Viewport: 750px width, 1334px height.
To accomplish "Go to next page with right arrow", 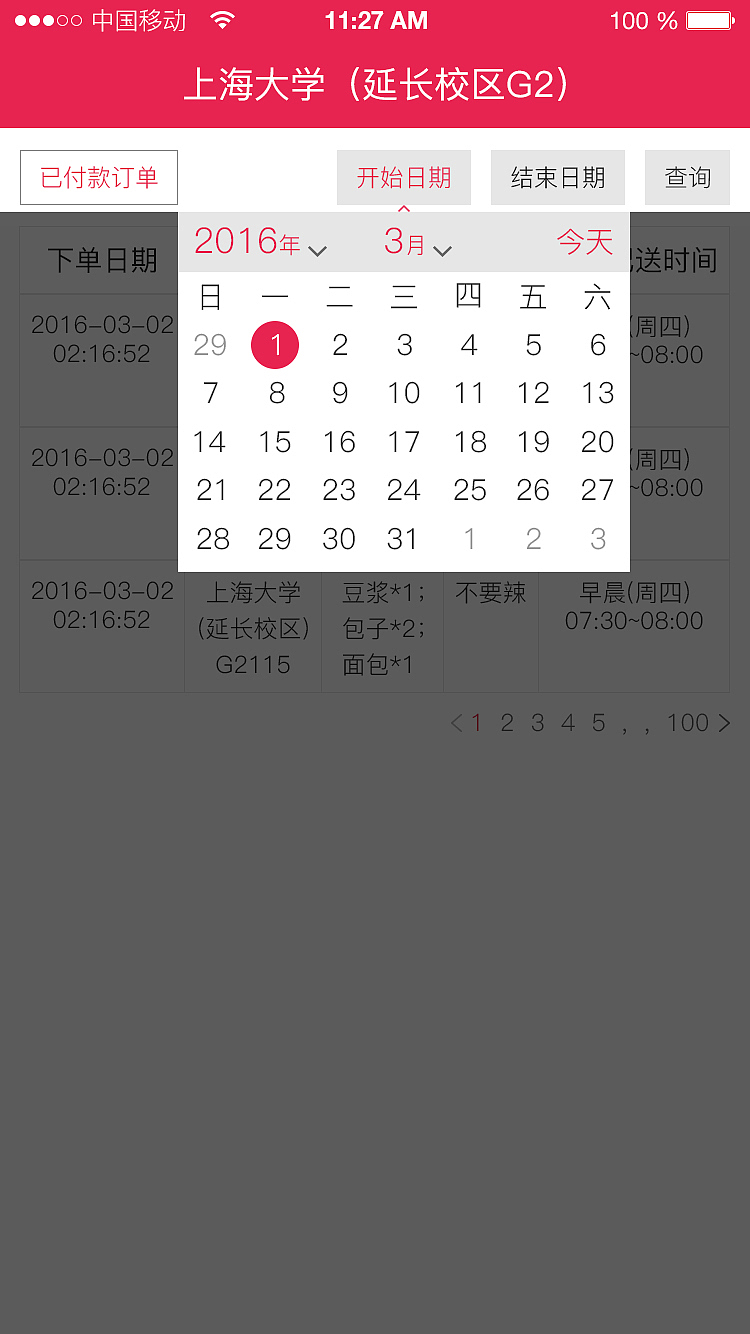I will click(x=725, y=723).
